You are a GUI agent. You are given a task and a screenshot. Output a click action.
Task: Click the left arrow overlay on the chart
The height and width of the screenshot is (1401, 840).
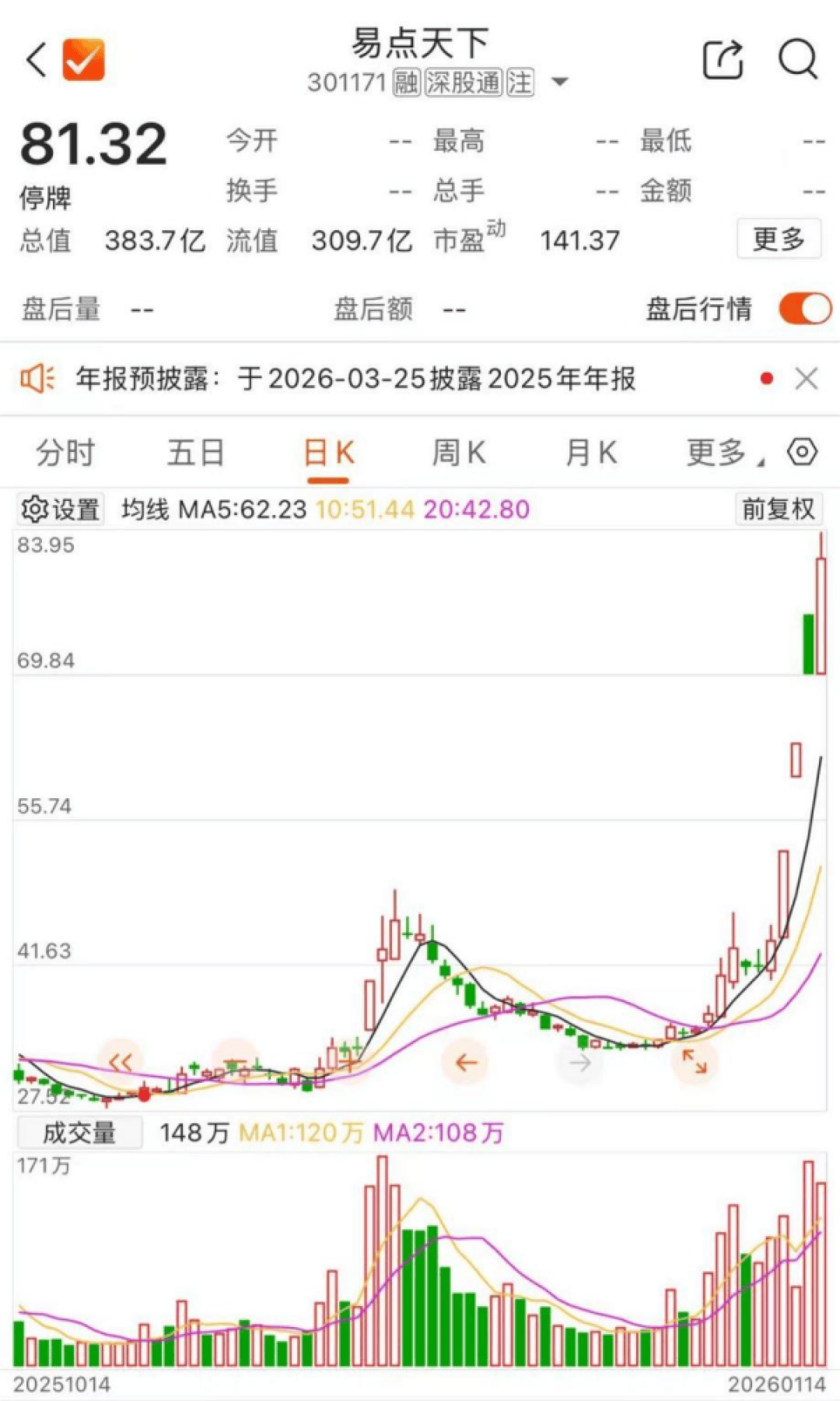[x=465, y=1062]
